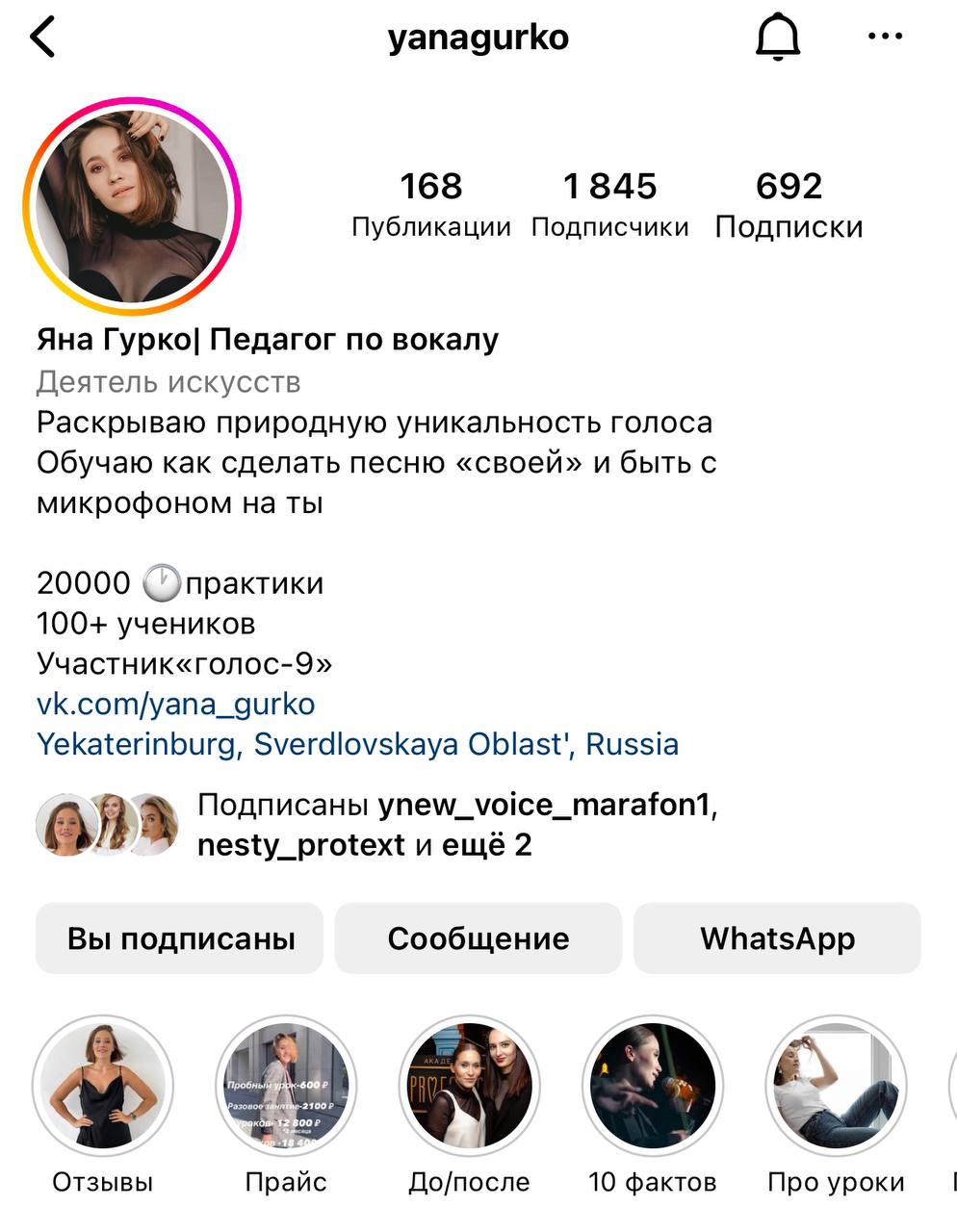Open the Yekaterinburg location link
The height and width of the screenshot is (1232, 957).
357,744
